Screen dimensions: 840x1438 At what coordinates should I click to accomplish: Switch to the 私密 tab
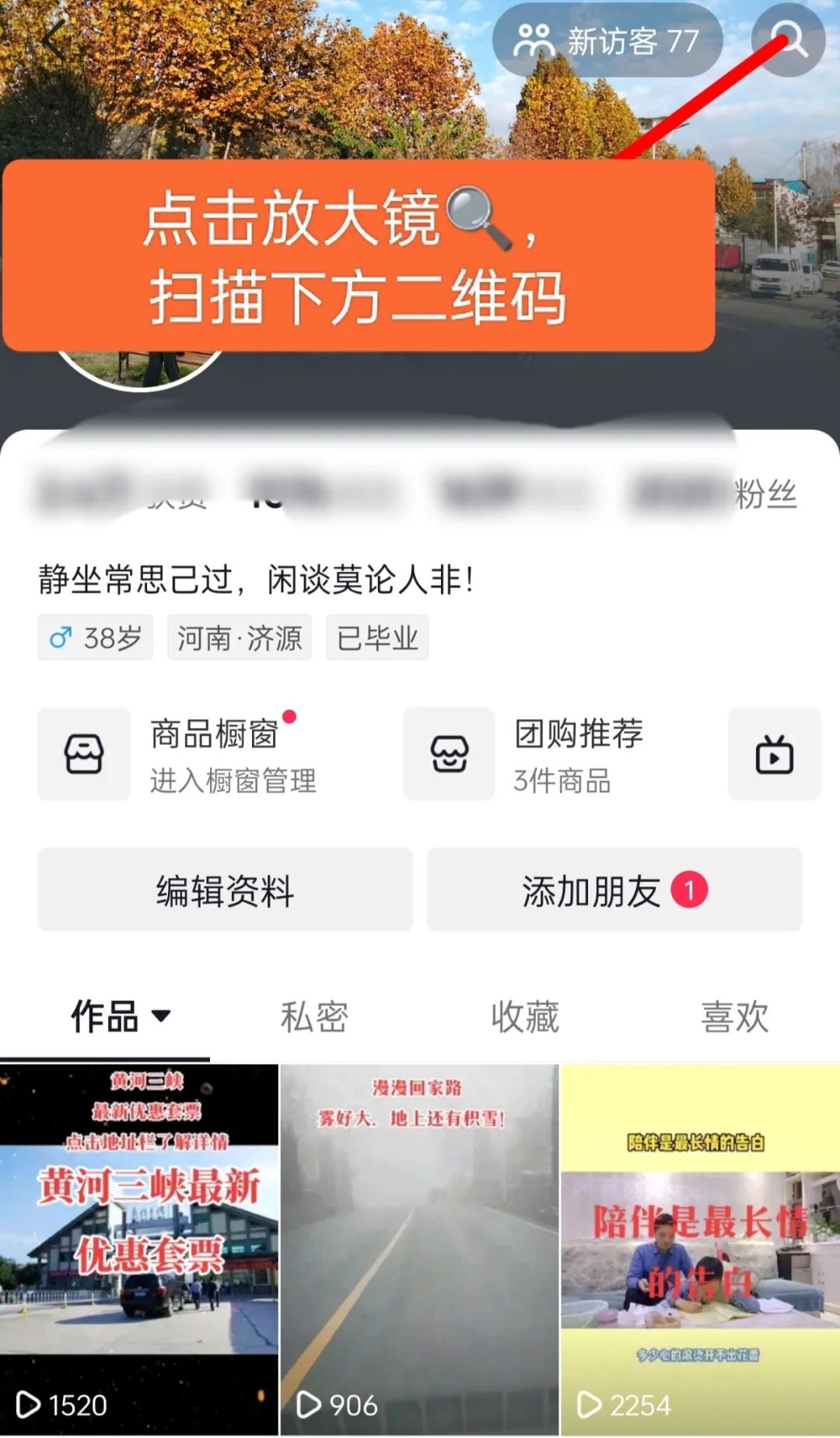pyautogui.click(x=314, y=1016)
